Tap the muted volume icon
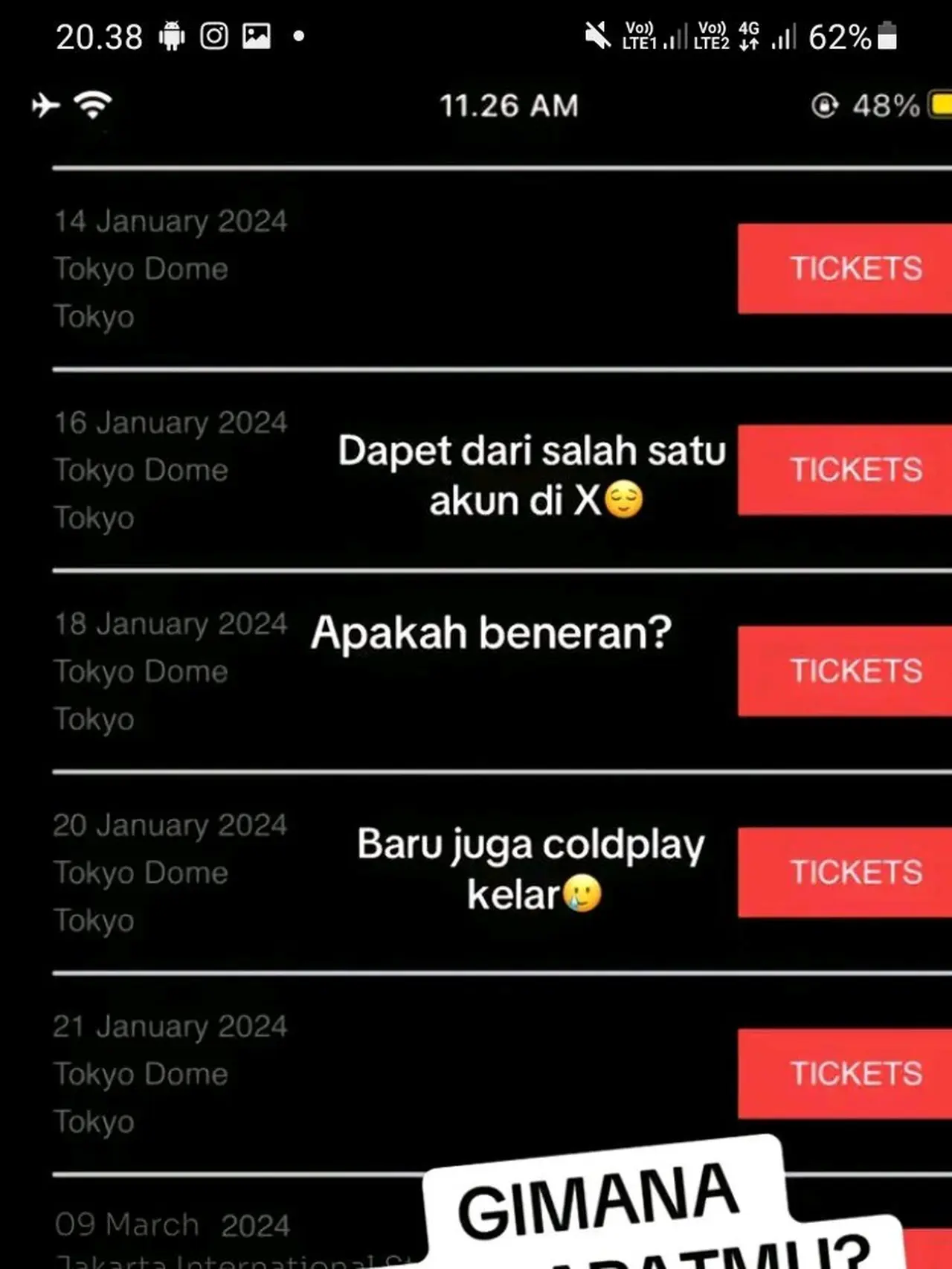This screenshot has height=1269, width=952. coord(599,36)
